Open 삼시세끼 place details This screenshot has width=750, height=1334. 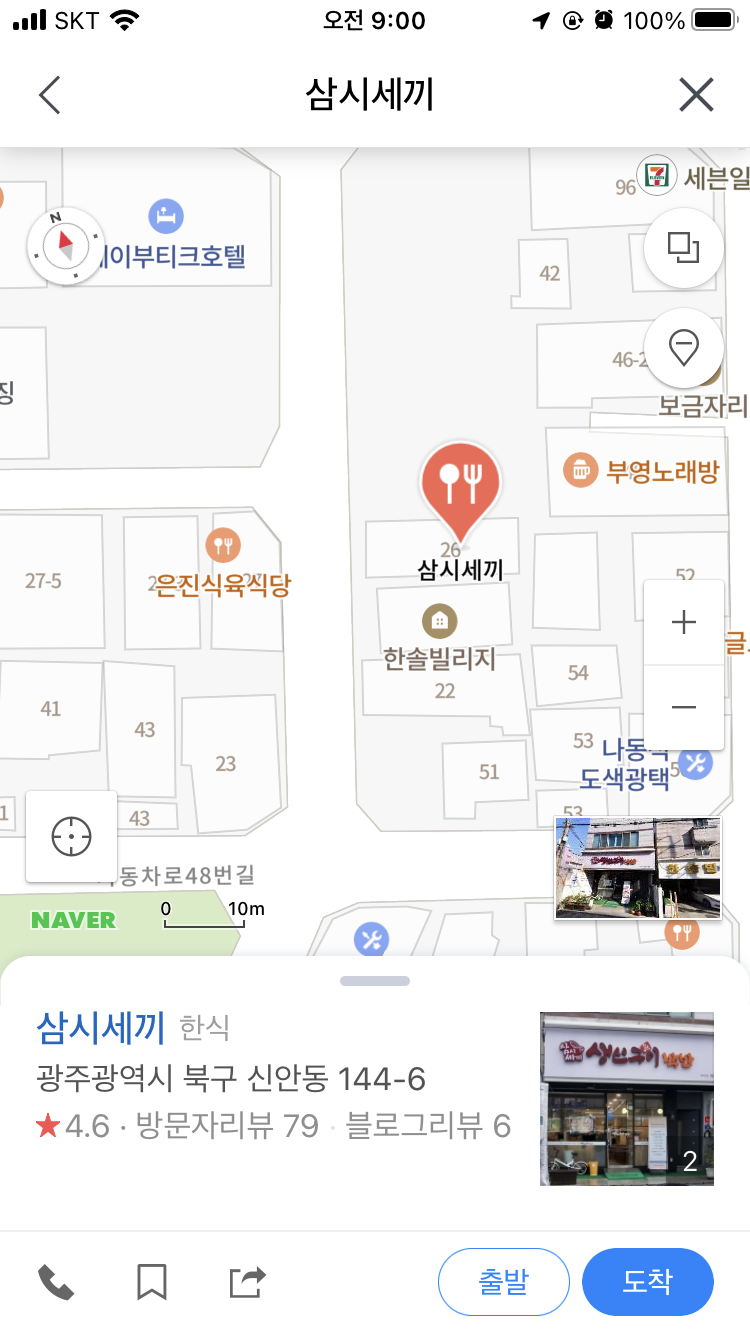pos(100,1026)
